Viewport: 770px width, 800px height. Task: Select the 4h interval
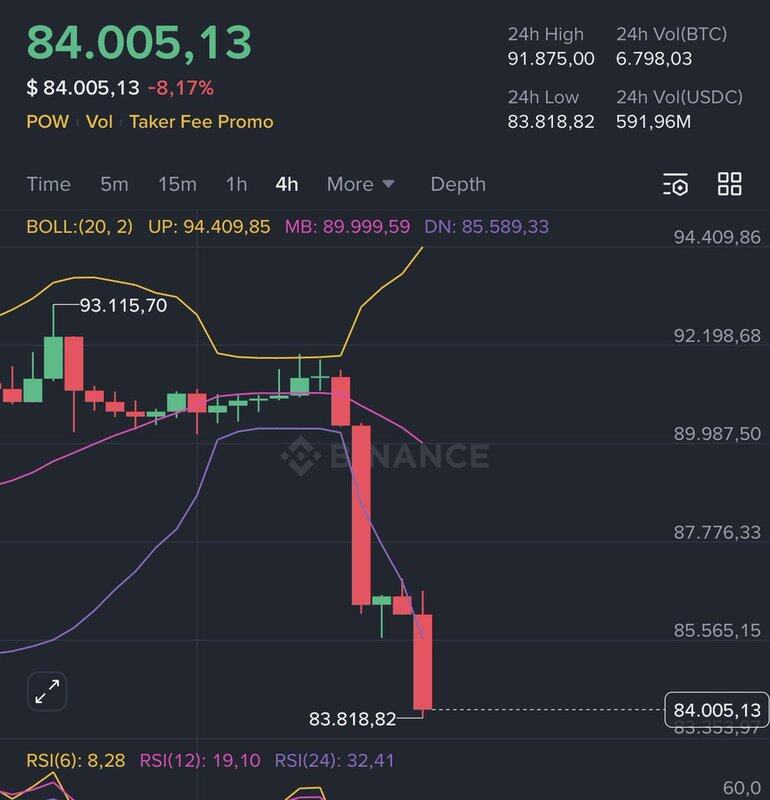[287, 184]
